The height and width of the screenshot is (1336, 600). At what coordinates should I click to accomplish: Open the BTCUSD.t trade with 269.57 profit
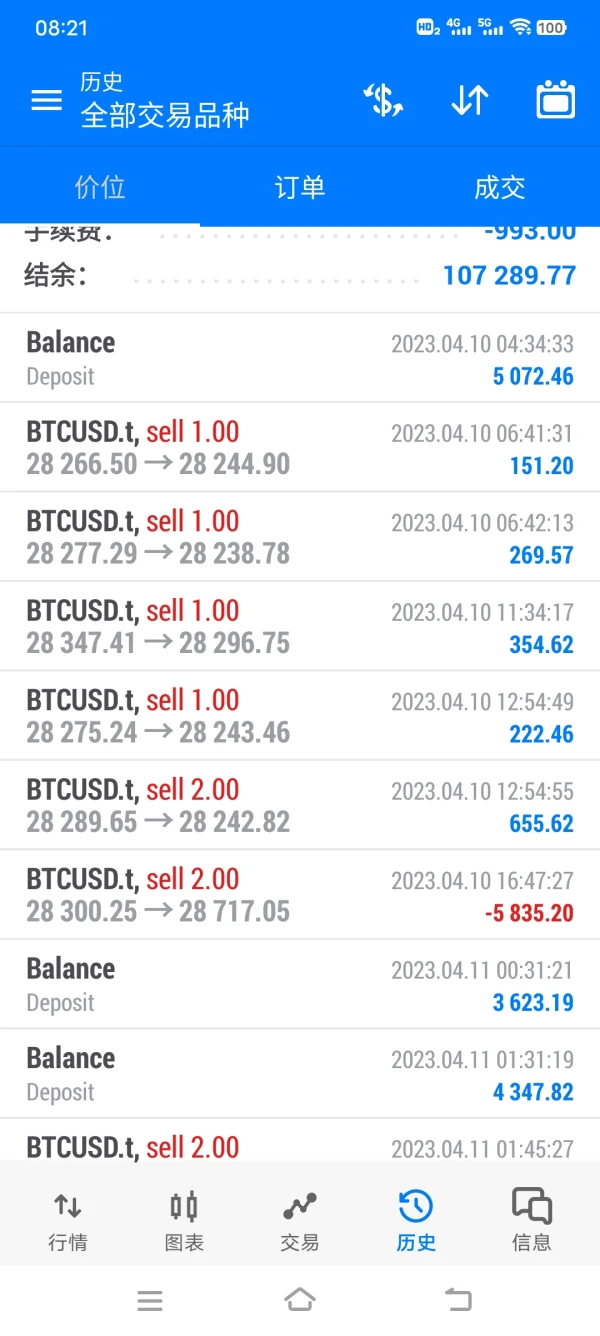[300, 537]
